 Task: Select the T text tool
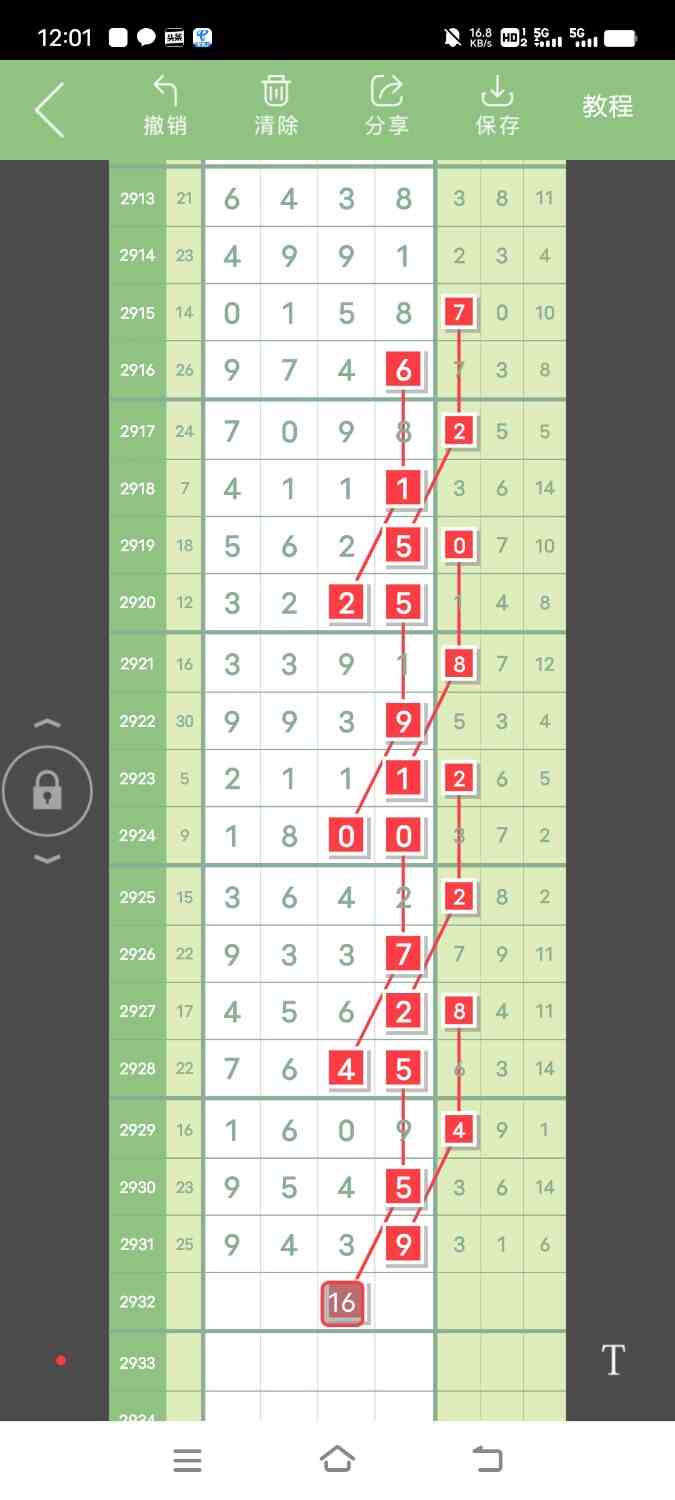click(613, 1360)
